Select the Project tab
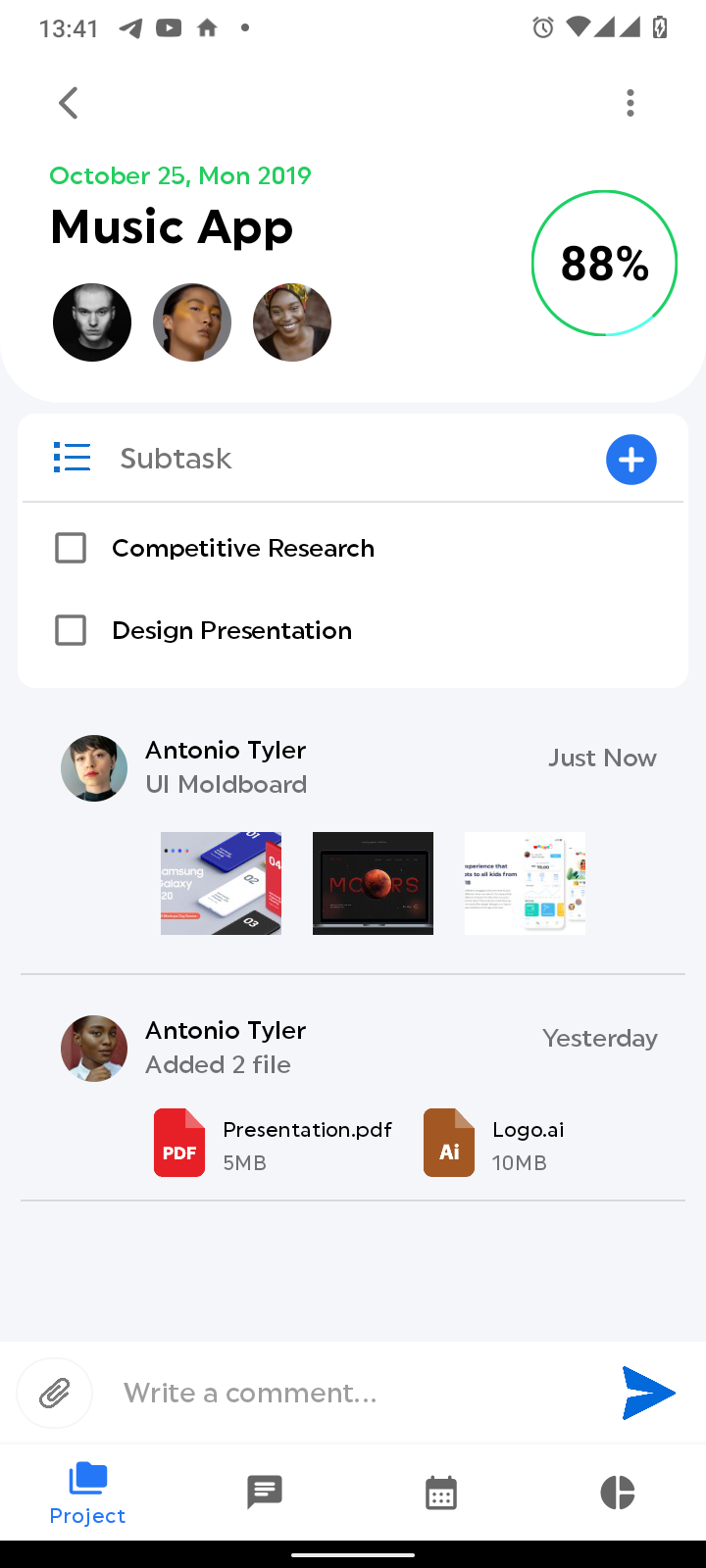This screenshot has width=706, height=1568. 88,1493
